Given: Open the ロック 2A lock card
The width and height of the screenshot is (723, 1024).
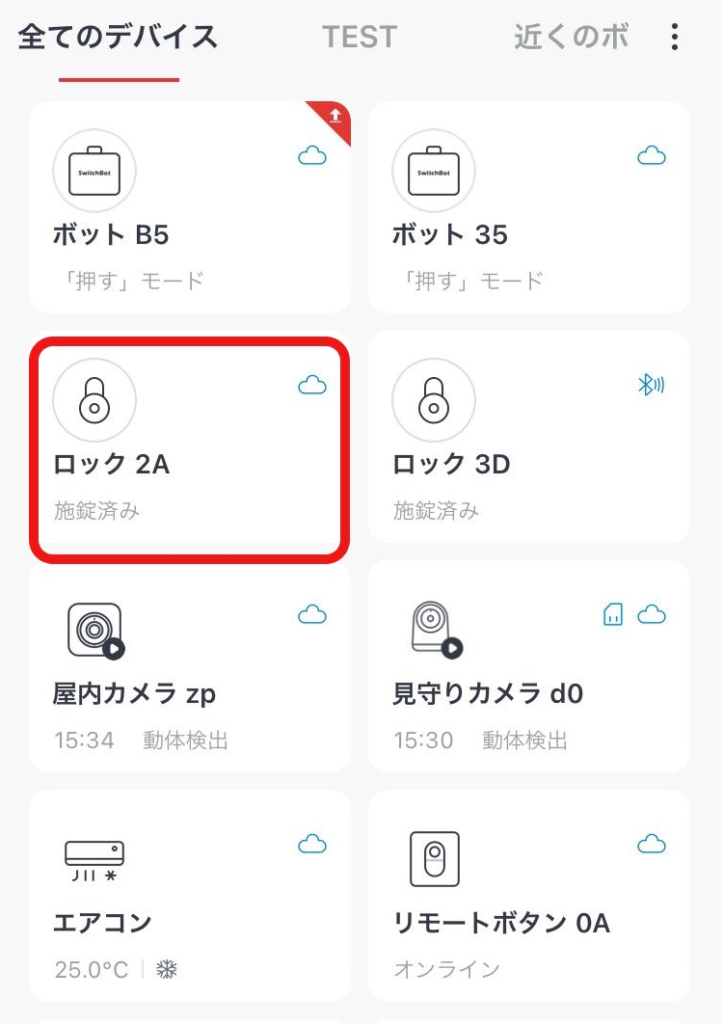Looking at the screenshot, I should [x=190, y=447].
